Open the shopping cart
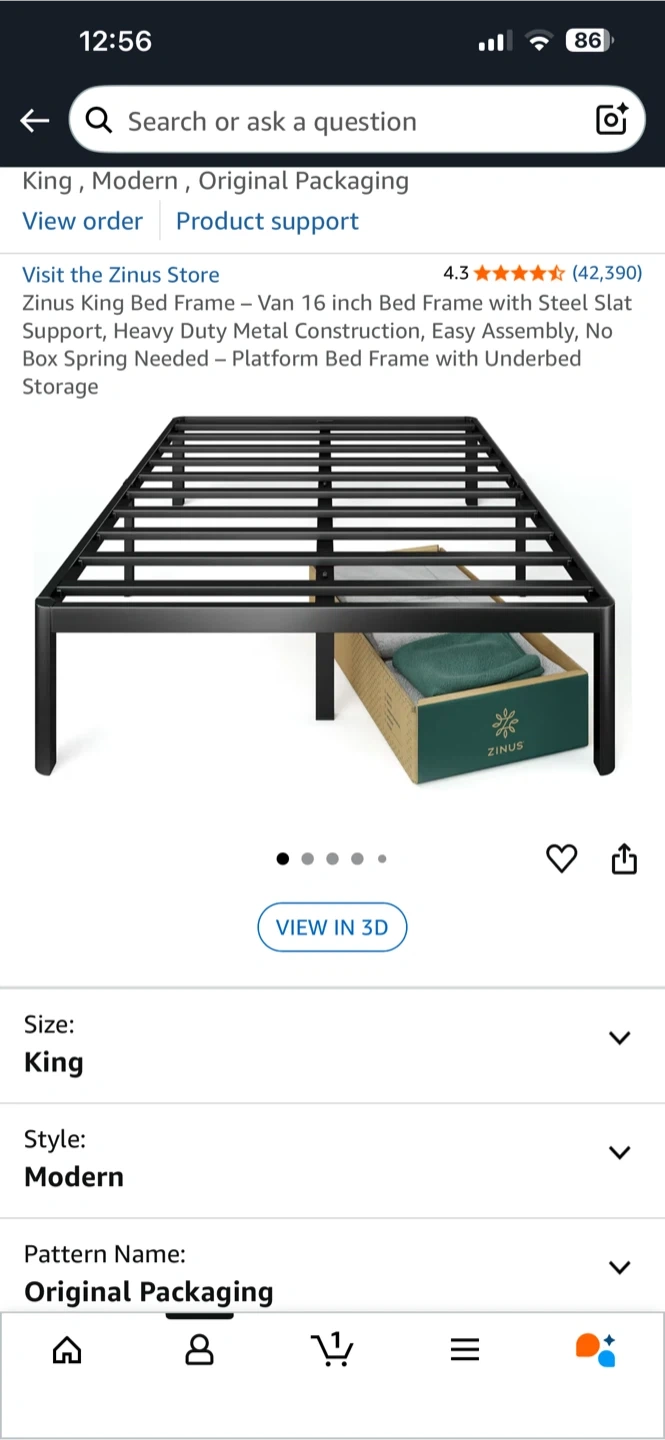665x1440 pixels. [332, 1351]
